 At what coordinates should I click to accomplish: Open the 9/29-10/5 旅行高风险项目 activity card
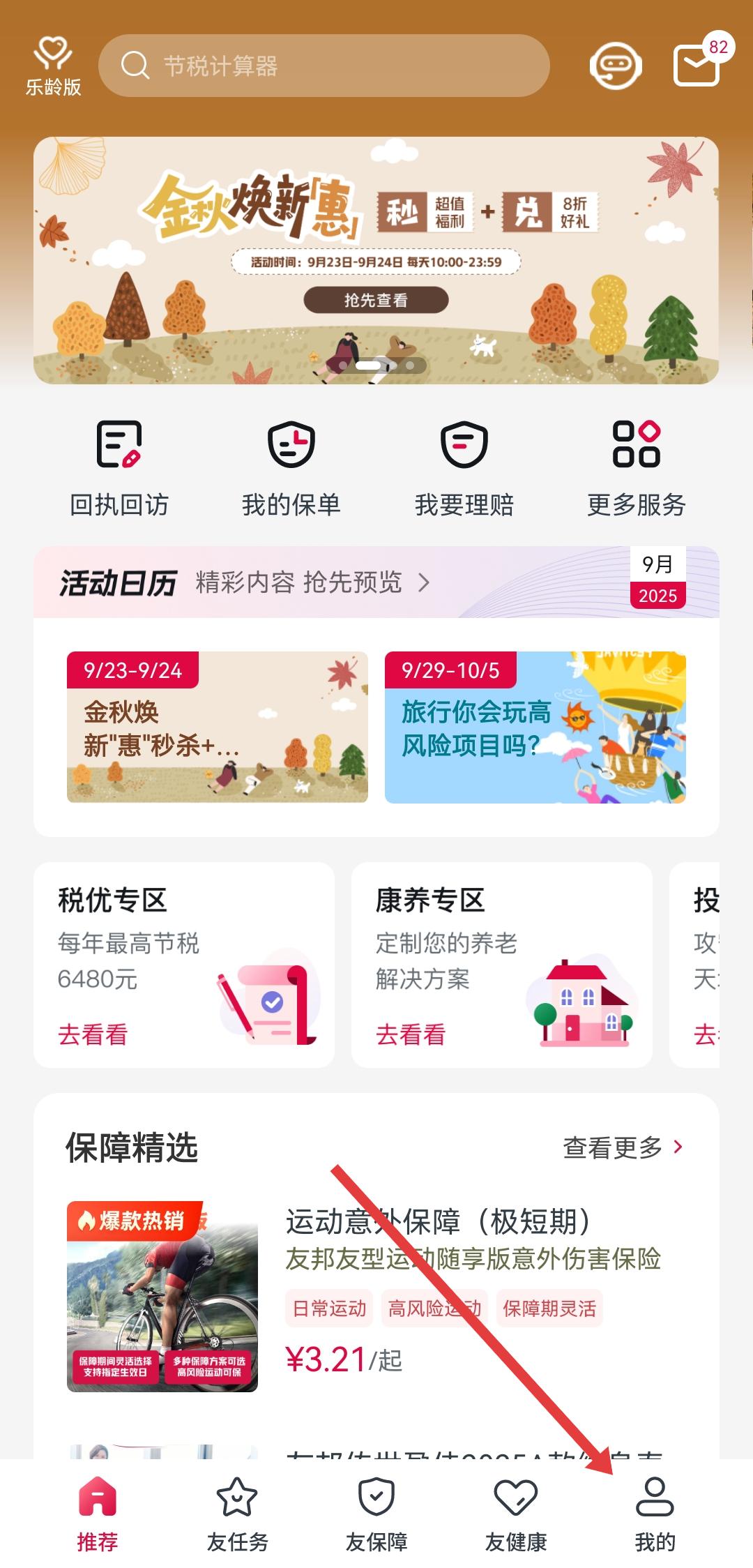[x=535, y=727]
